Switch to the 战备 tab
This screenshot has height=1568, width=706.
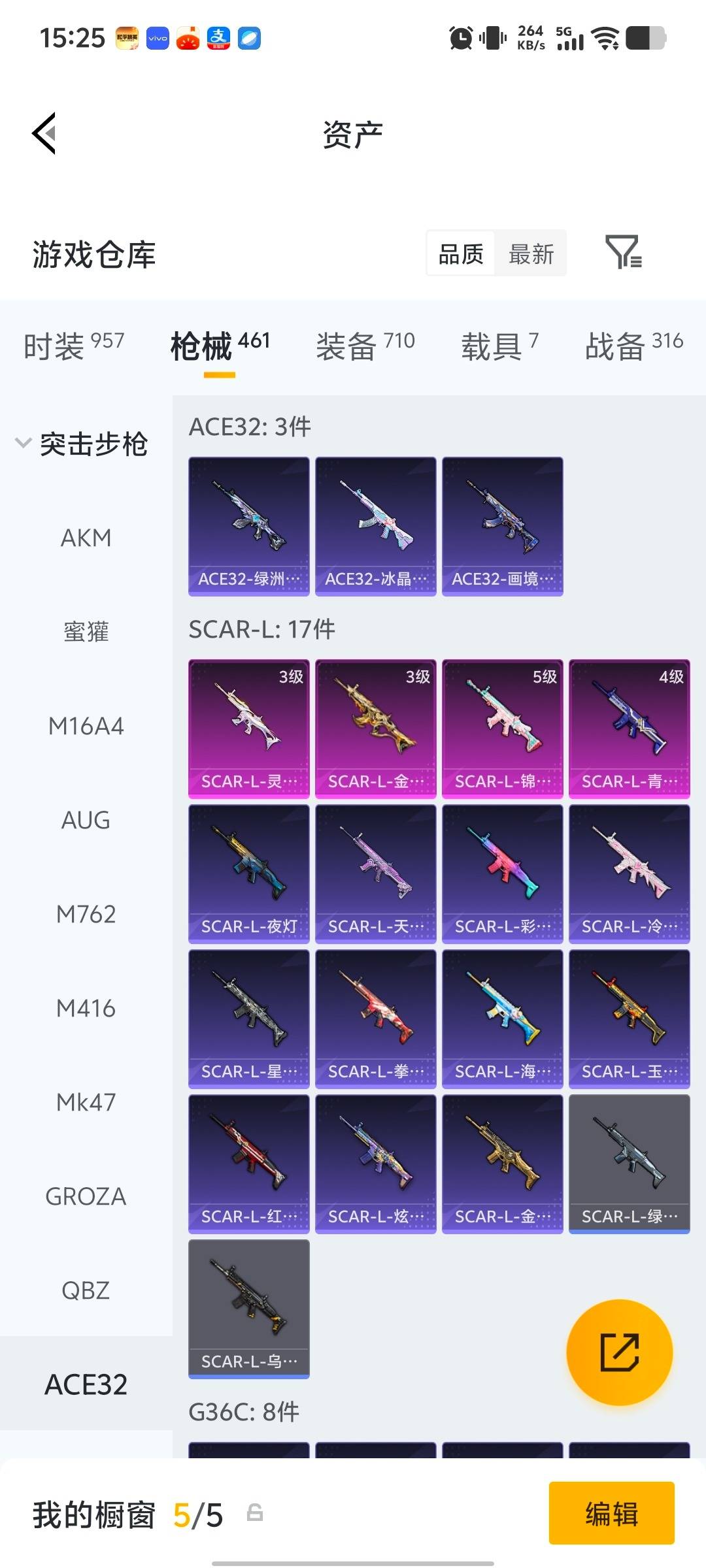633,345
